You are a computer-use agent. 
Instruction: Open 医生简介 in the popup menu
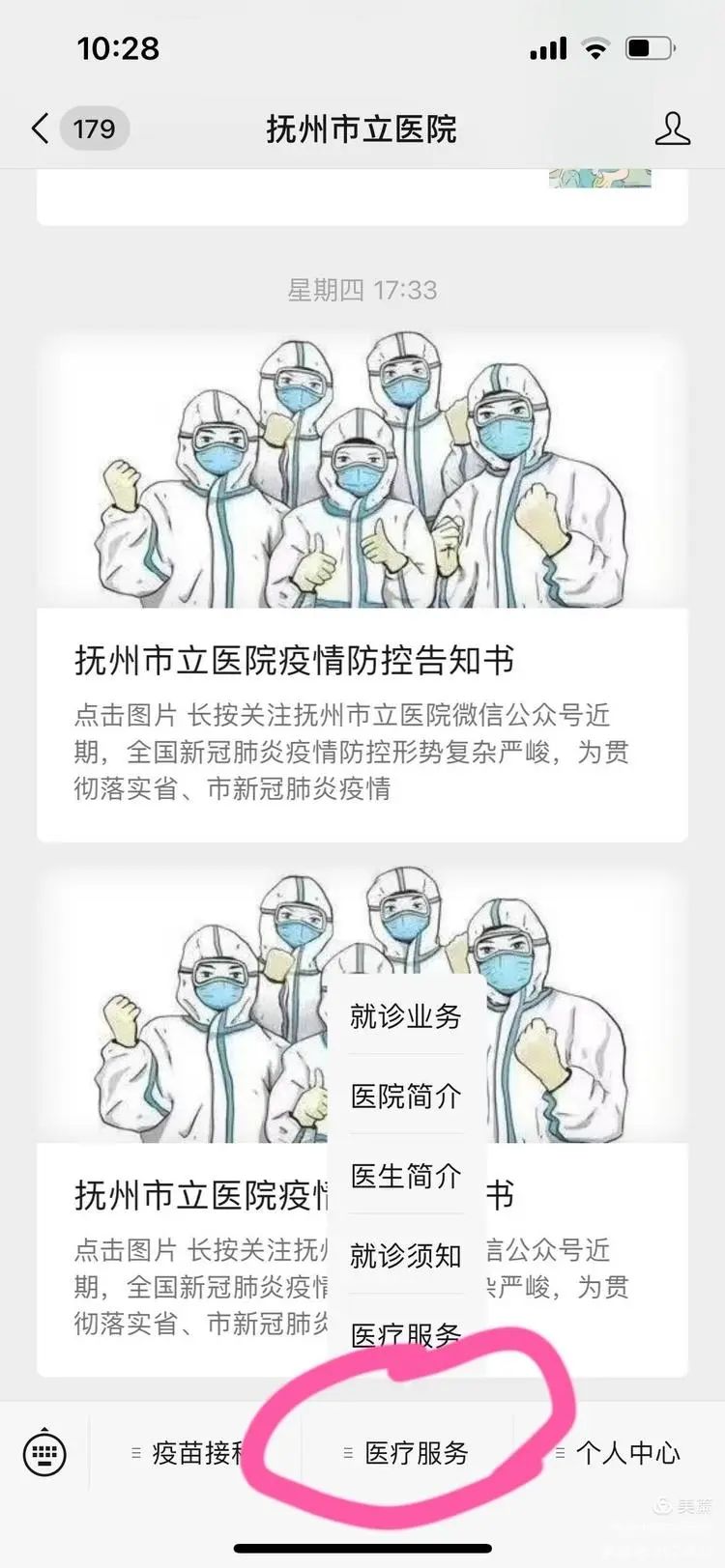(x=406, y=1176)
